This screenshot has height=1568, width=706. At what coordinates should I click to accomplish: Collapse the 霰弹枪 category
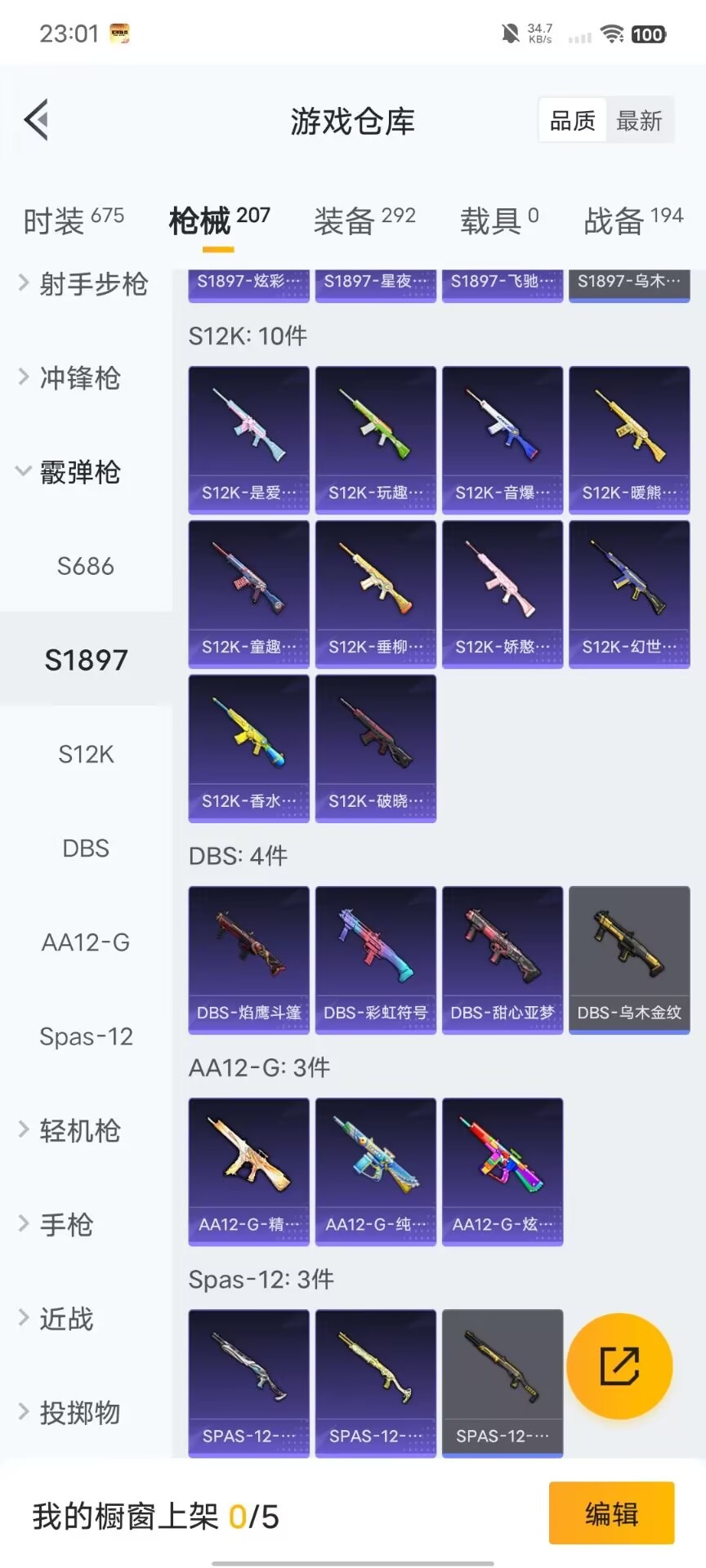[79, 472]
